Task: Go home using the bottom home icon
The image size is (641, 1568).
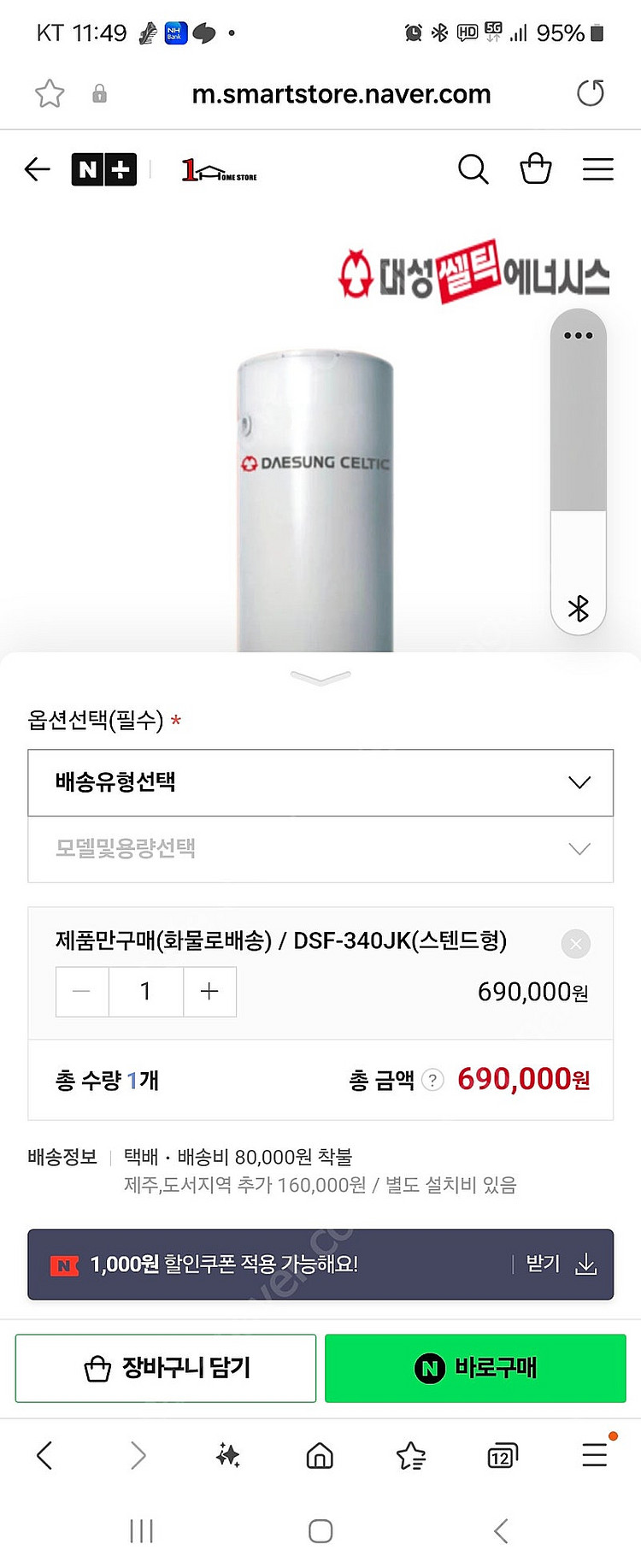Action: pyautogui.click(x=319, y=1455)
